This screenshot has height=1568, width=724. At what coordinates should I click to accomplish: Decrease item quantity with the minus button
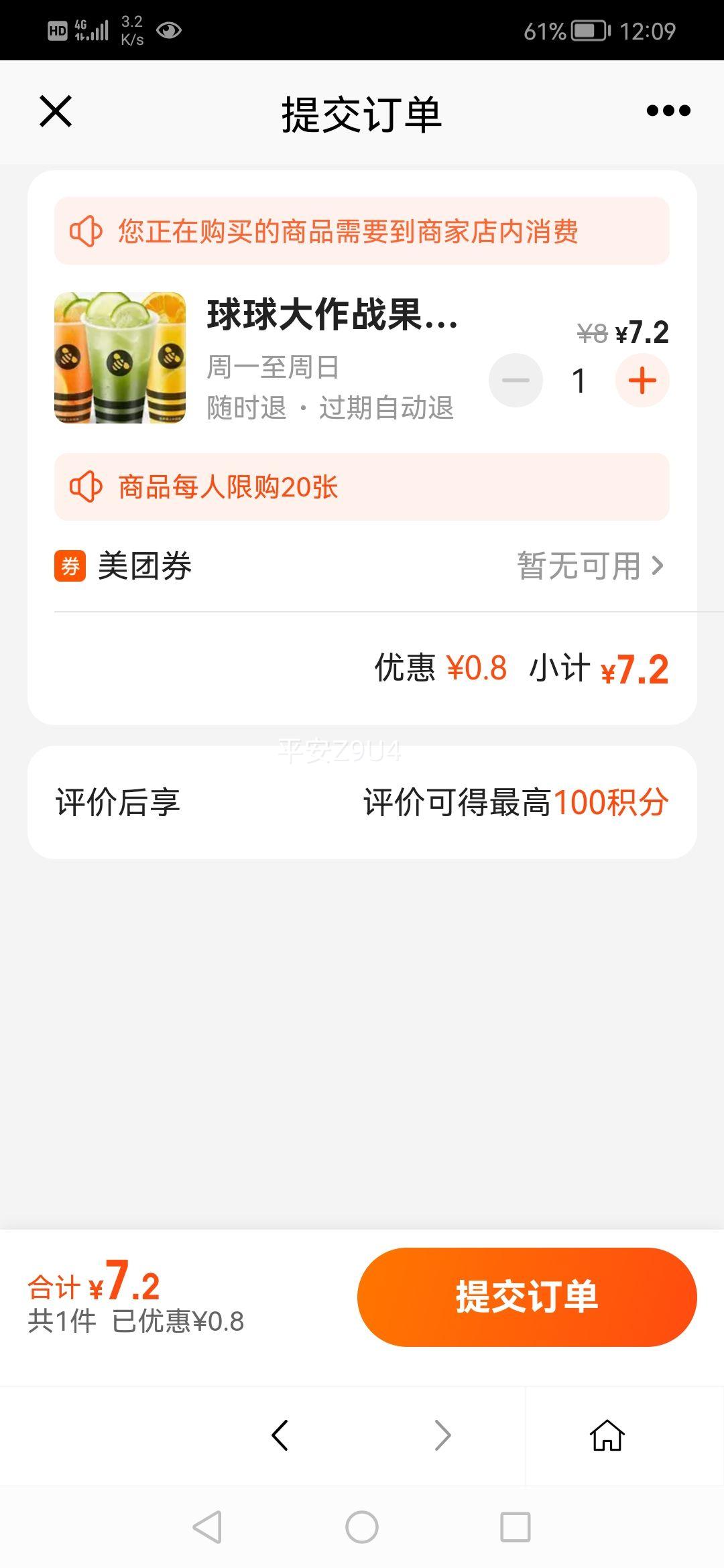(516, 380)
